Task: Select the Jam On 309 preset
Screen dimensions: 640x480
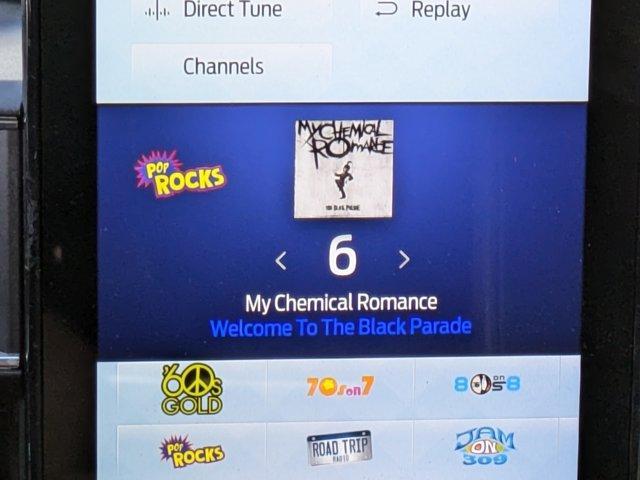Action: 484,448
